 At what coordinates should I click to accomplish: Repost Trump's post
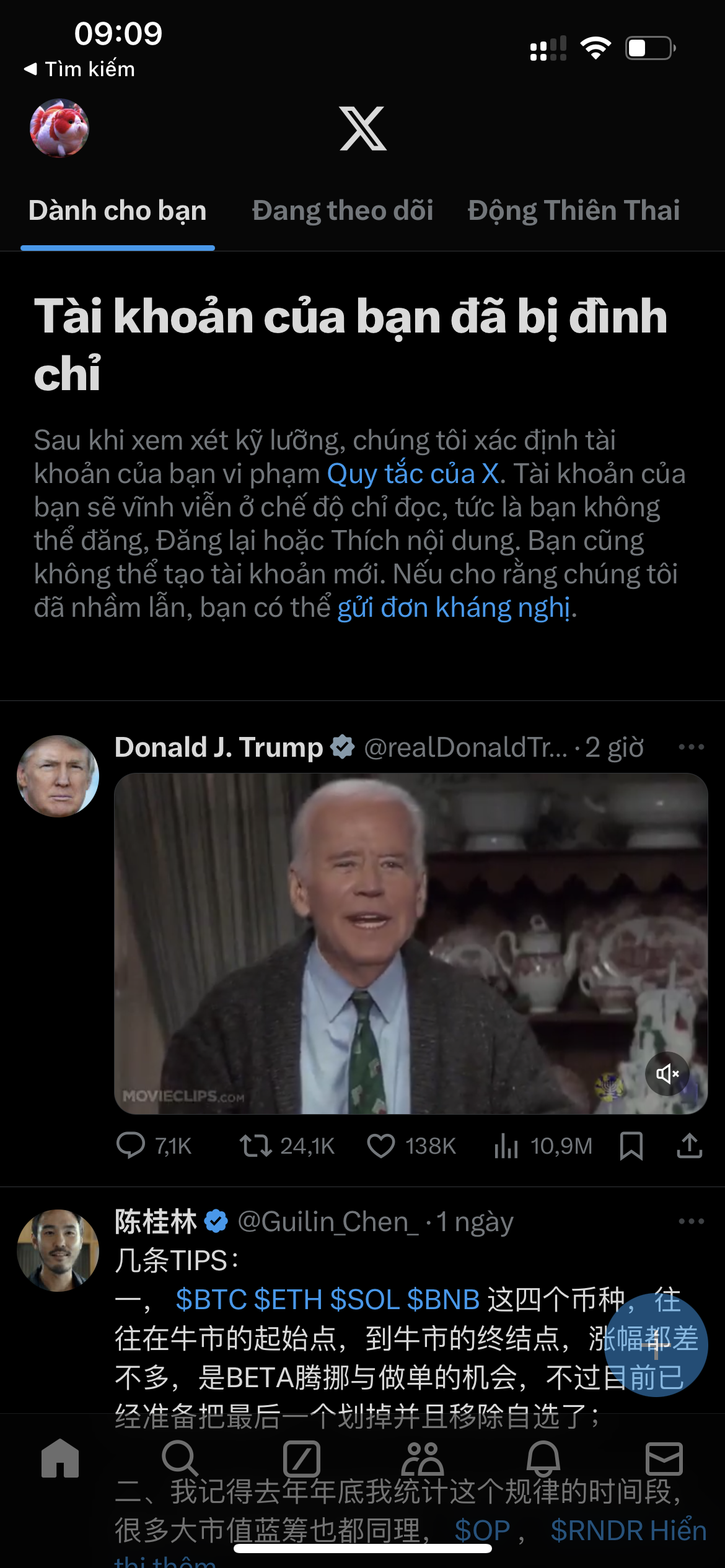(255, 1146)
